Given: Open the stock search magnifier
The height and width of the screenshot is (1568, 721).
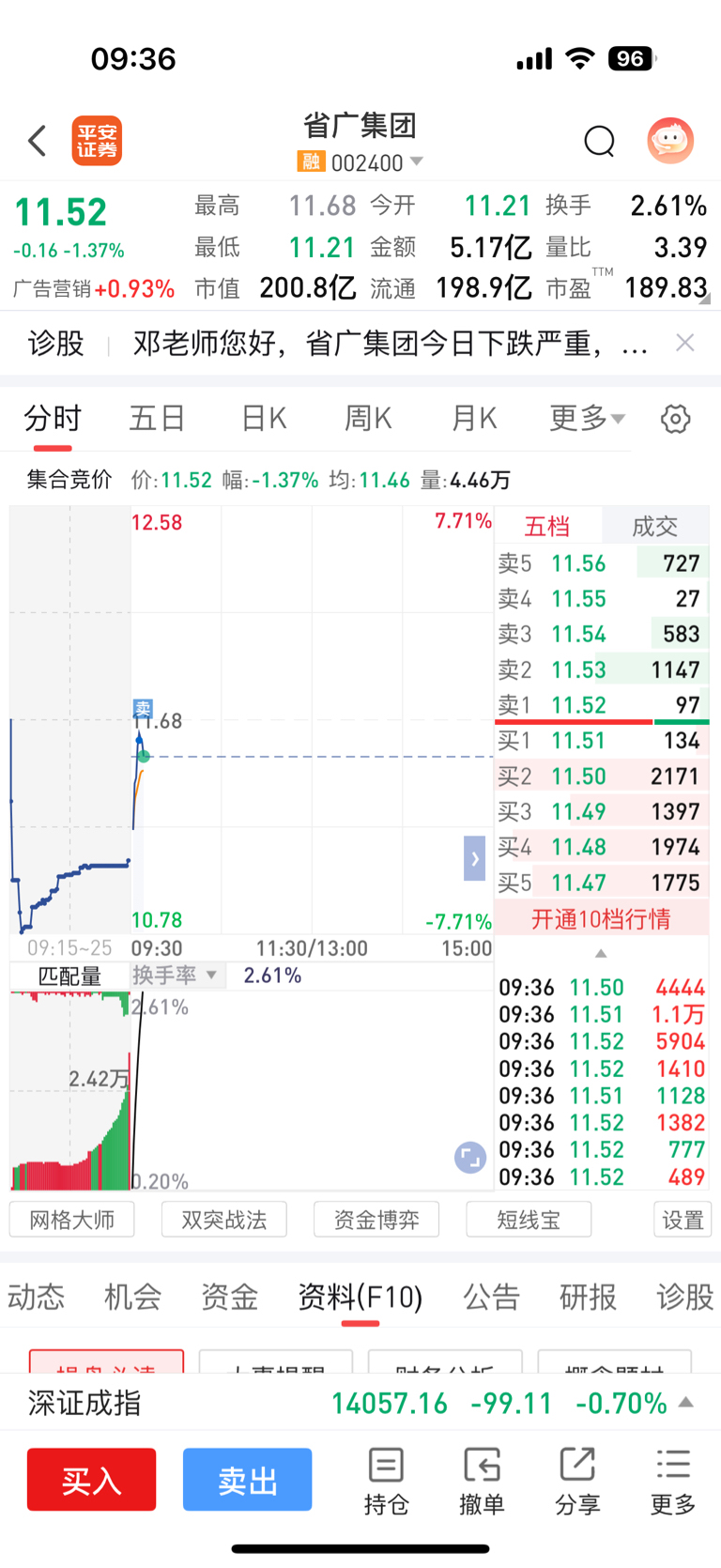Looking at the screenshot, I should [x=599, y=141].
